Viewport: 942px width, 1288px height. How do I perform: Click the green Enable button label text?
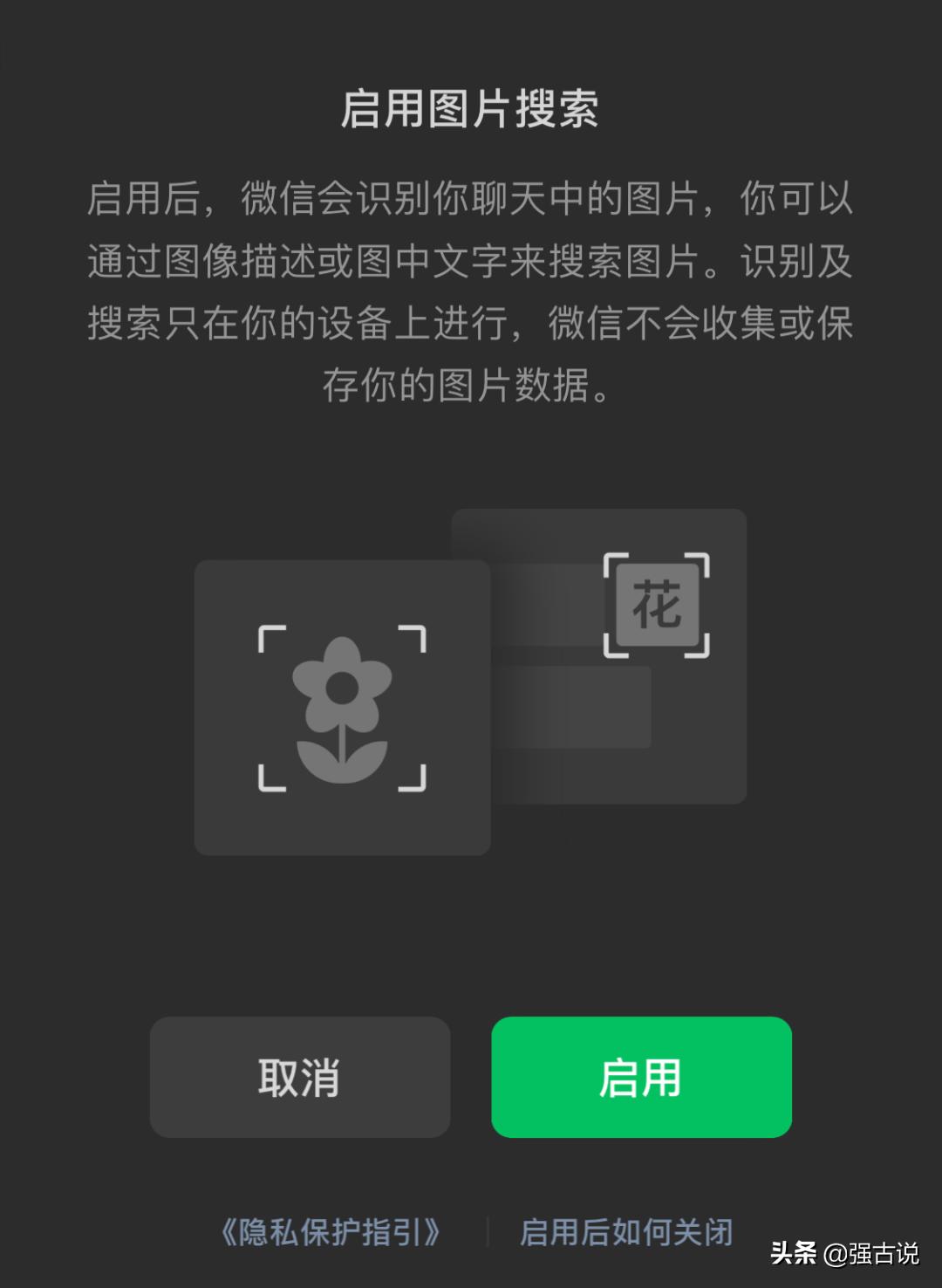tap(641, 1079)
